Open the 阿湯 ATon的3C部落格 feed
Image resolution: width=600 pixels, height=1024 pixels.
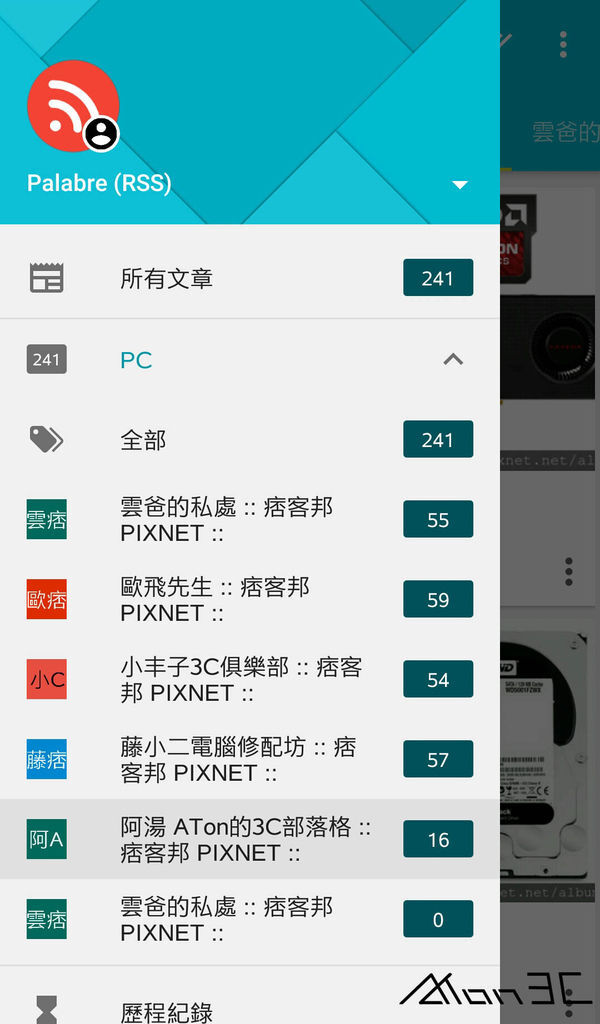pyautogui.click(x=250, y=839)
